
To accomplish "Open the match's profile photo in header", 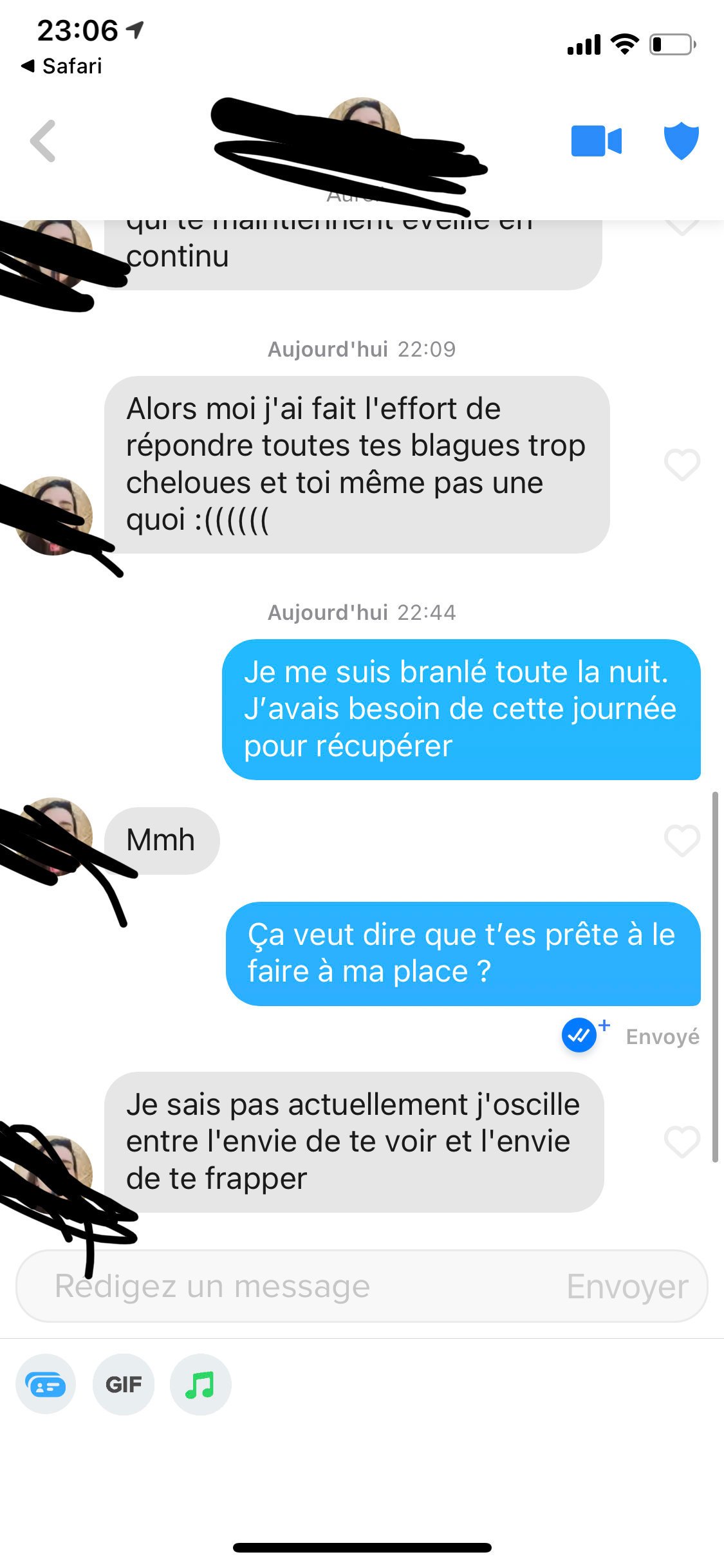I will [363, 116].
